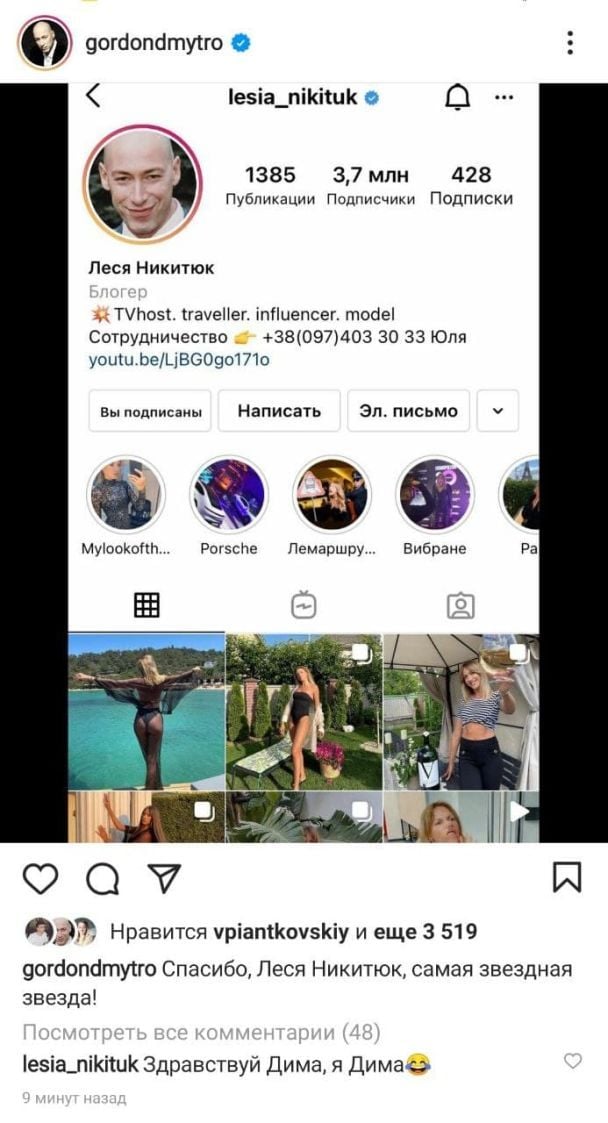Open the comment bubble under the post
The image size is (608, 1123).
(102, 878)
